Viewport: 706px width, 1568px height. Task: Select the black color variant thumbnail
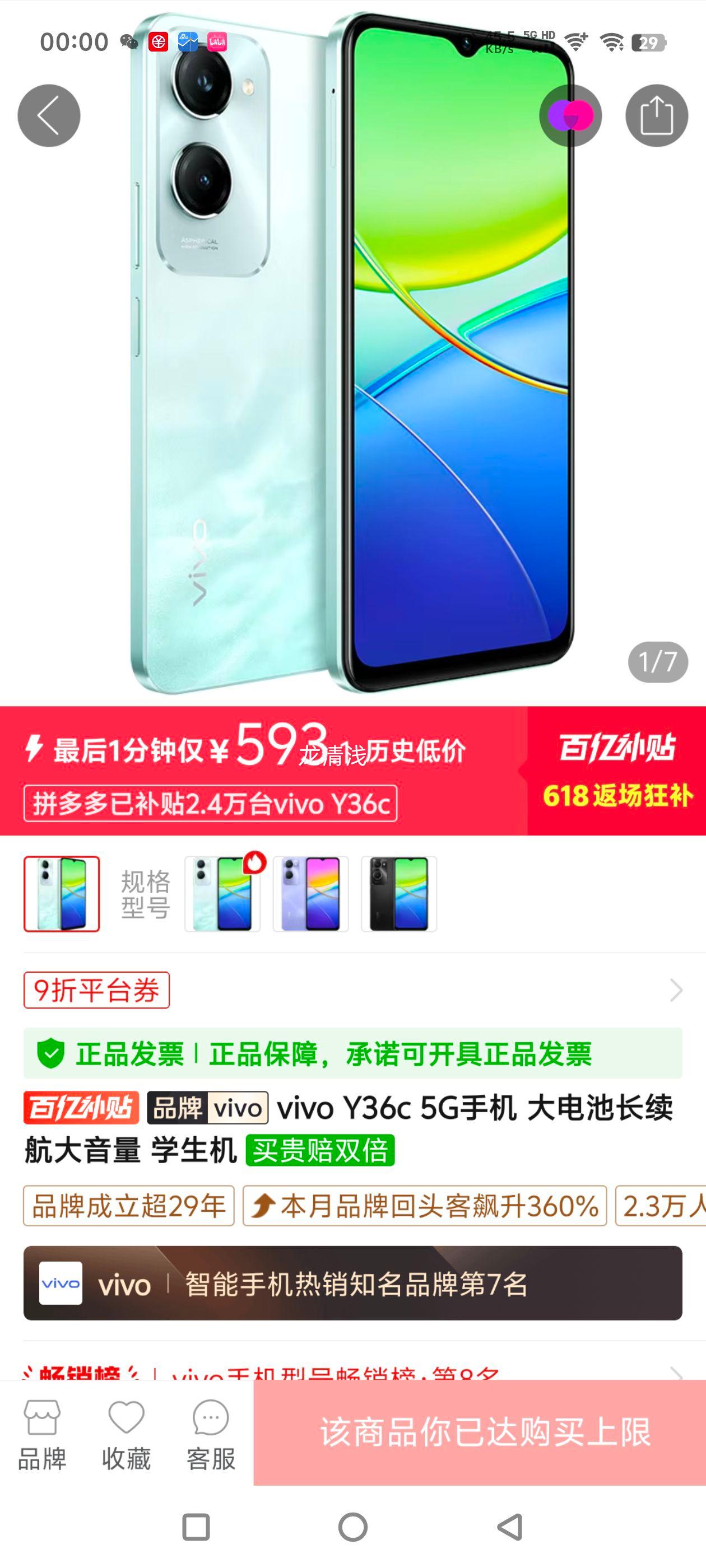(398, 894)
